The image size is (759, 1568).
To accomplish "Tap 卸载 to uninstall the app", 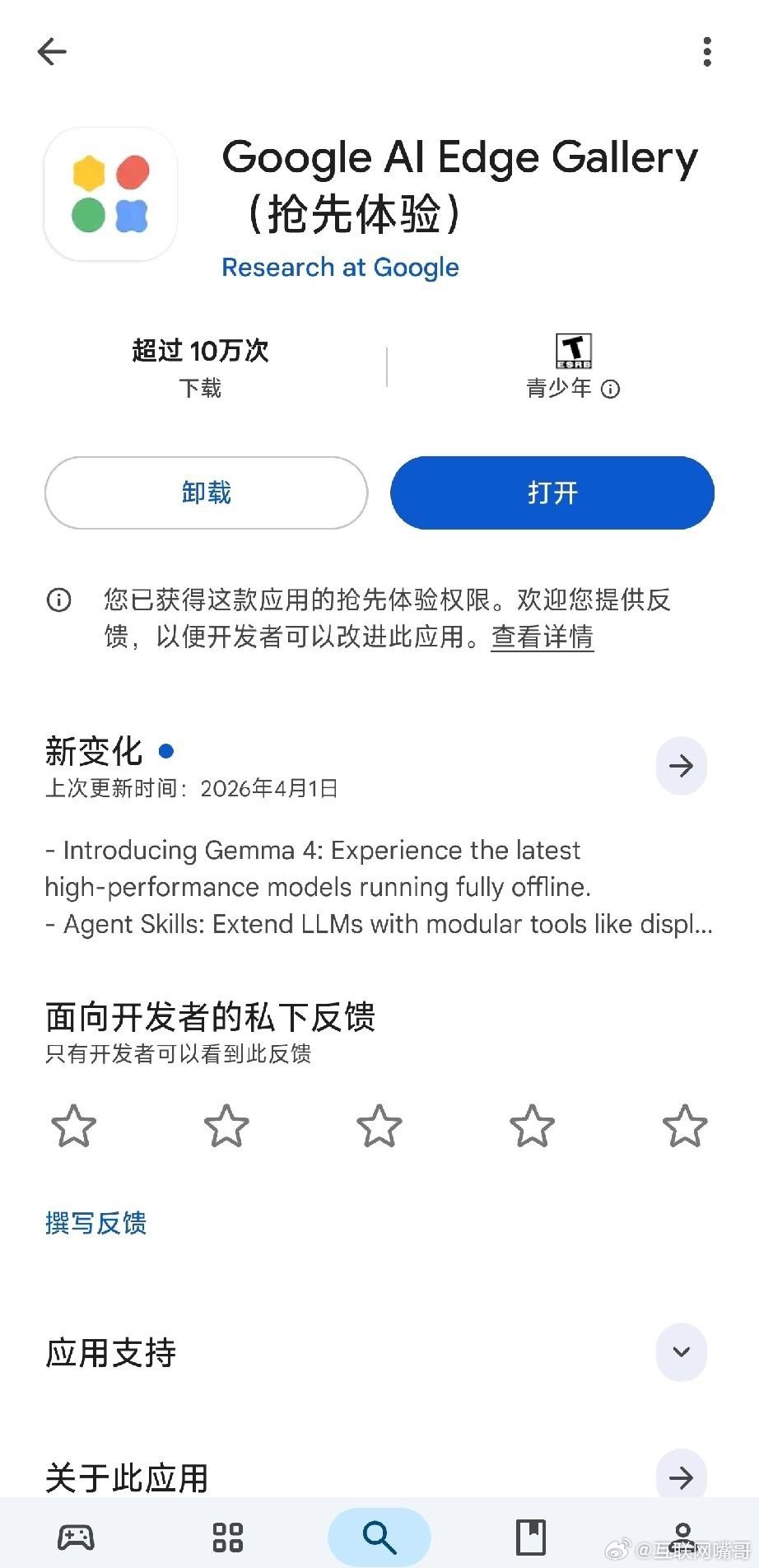I will tap(205, 492).
